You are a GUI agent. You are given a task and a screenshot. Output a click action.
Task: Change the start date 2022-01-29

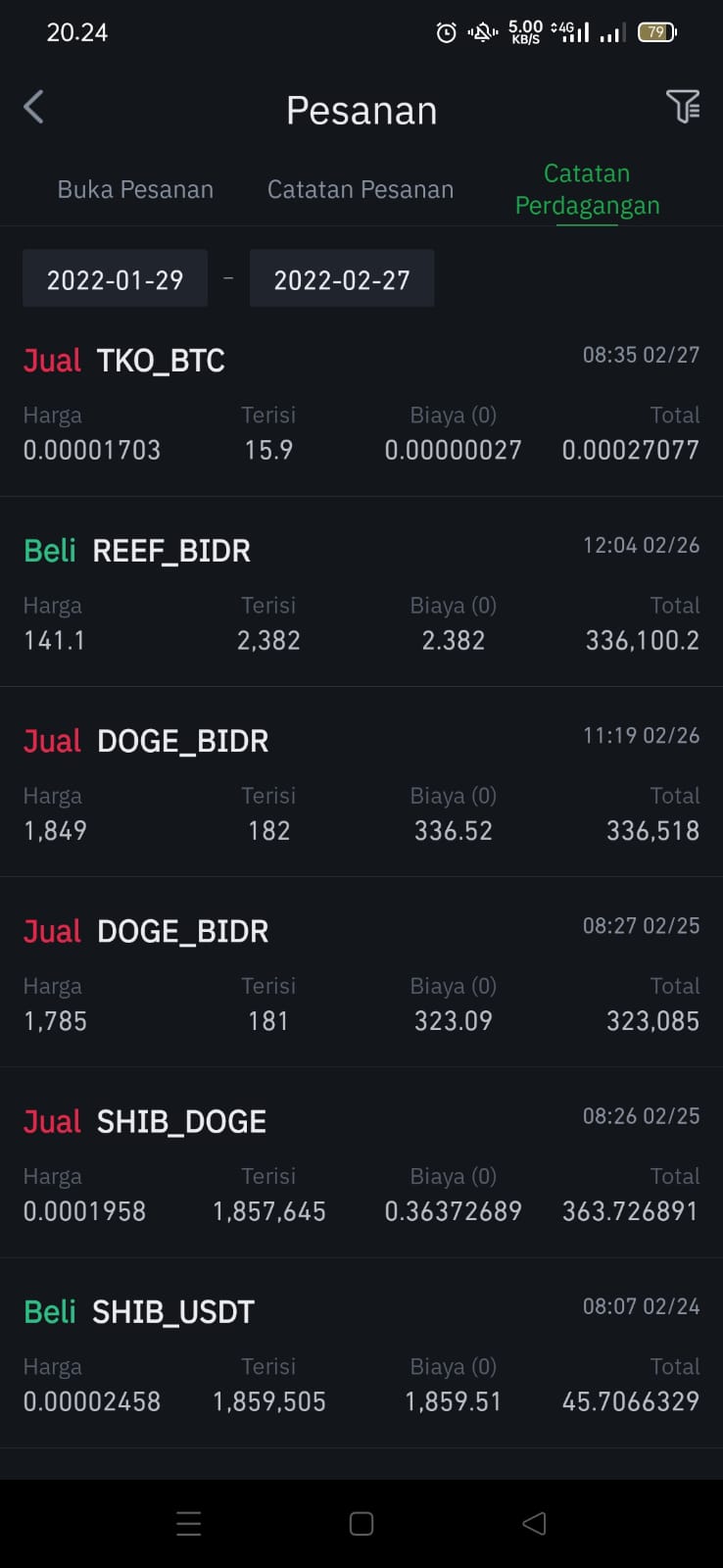115,279
